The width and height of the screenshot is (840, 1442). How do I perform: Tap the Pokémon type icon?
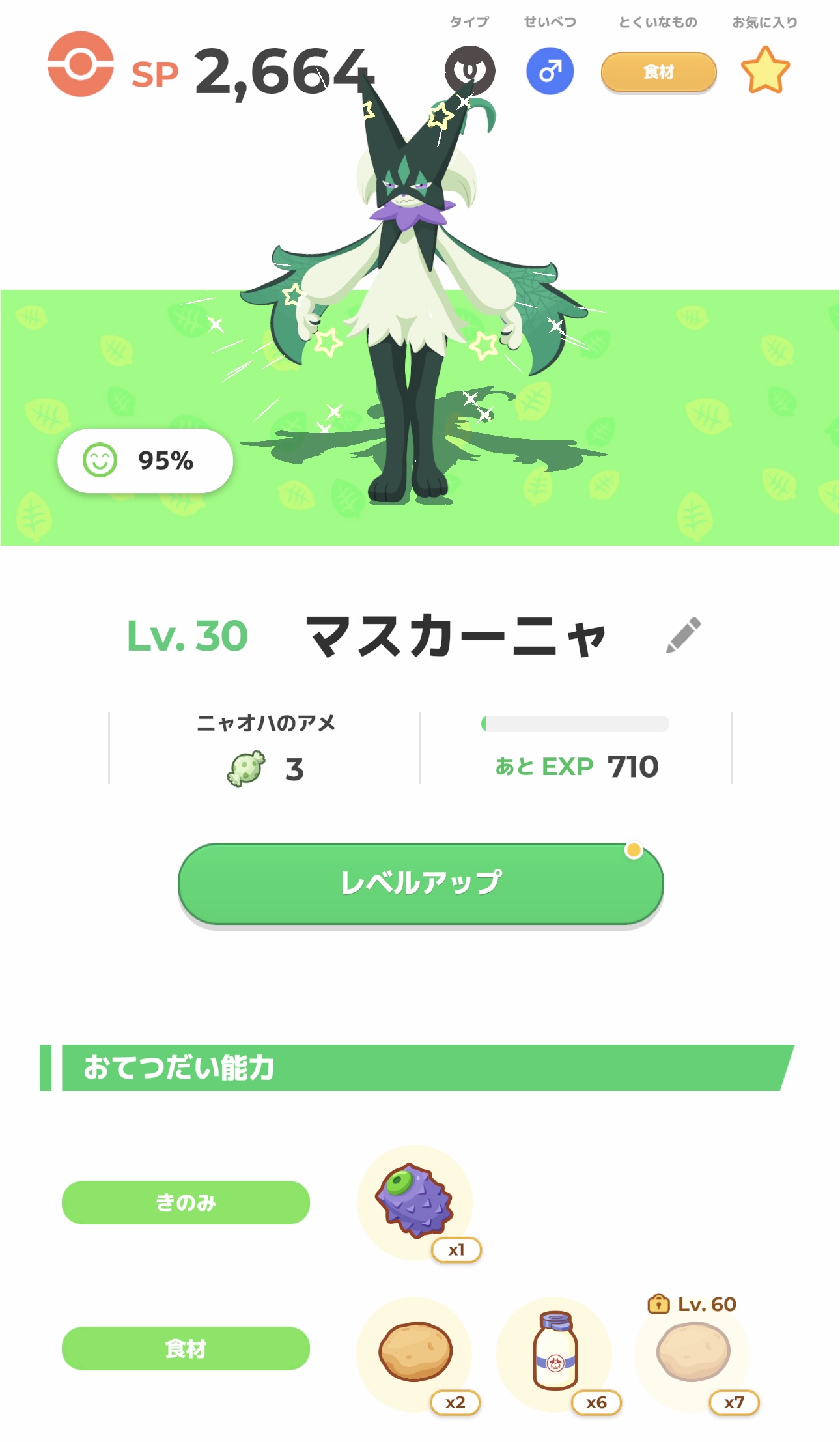click(469, 70)
